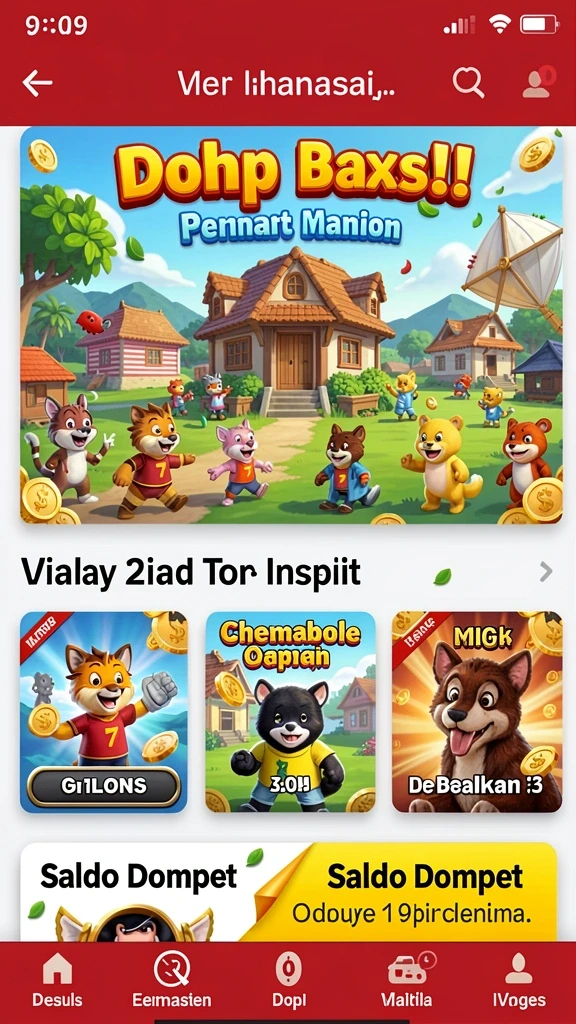Screen dimensions: 576x1024
Task: Open the Gilons tiger game card
Action: tap(104, 712)
